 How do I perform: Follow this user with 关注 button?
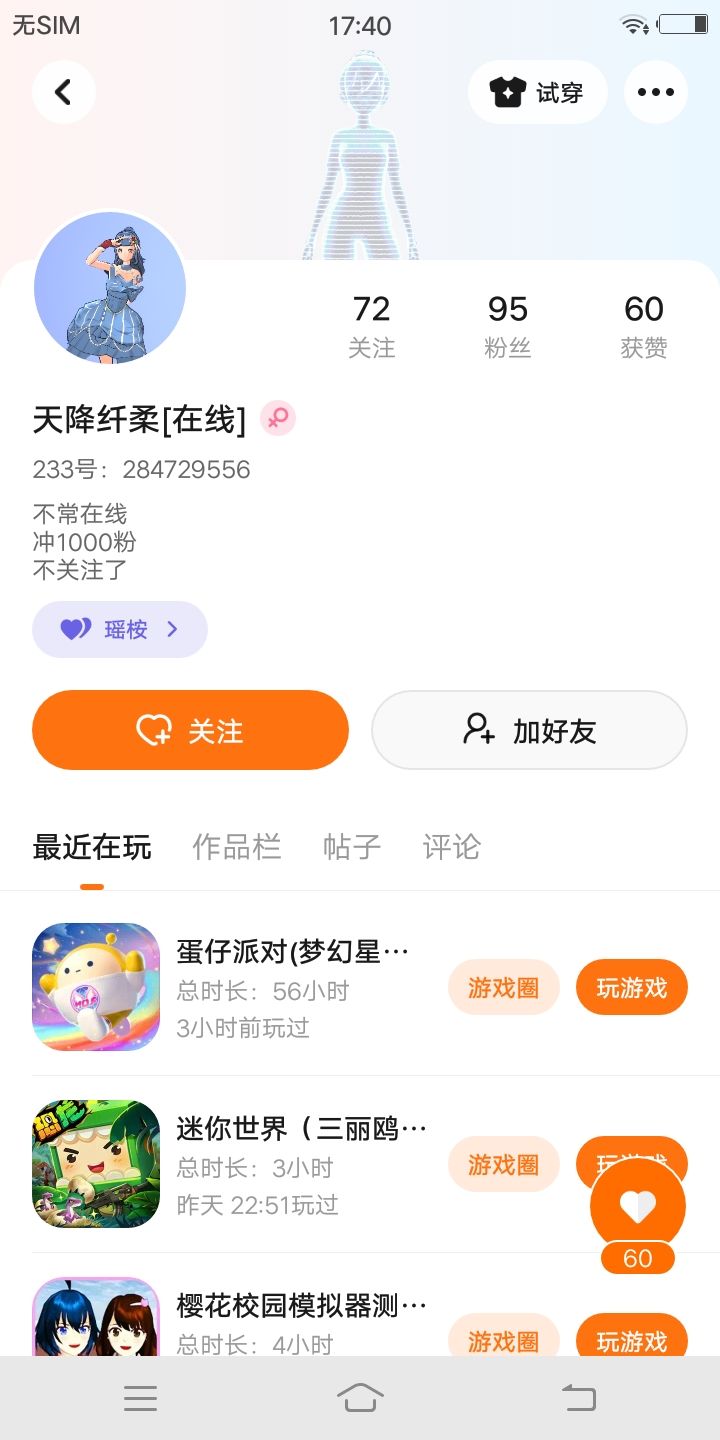point(190,730)
